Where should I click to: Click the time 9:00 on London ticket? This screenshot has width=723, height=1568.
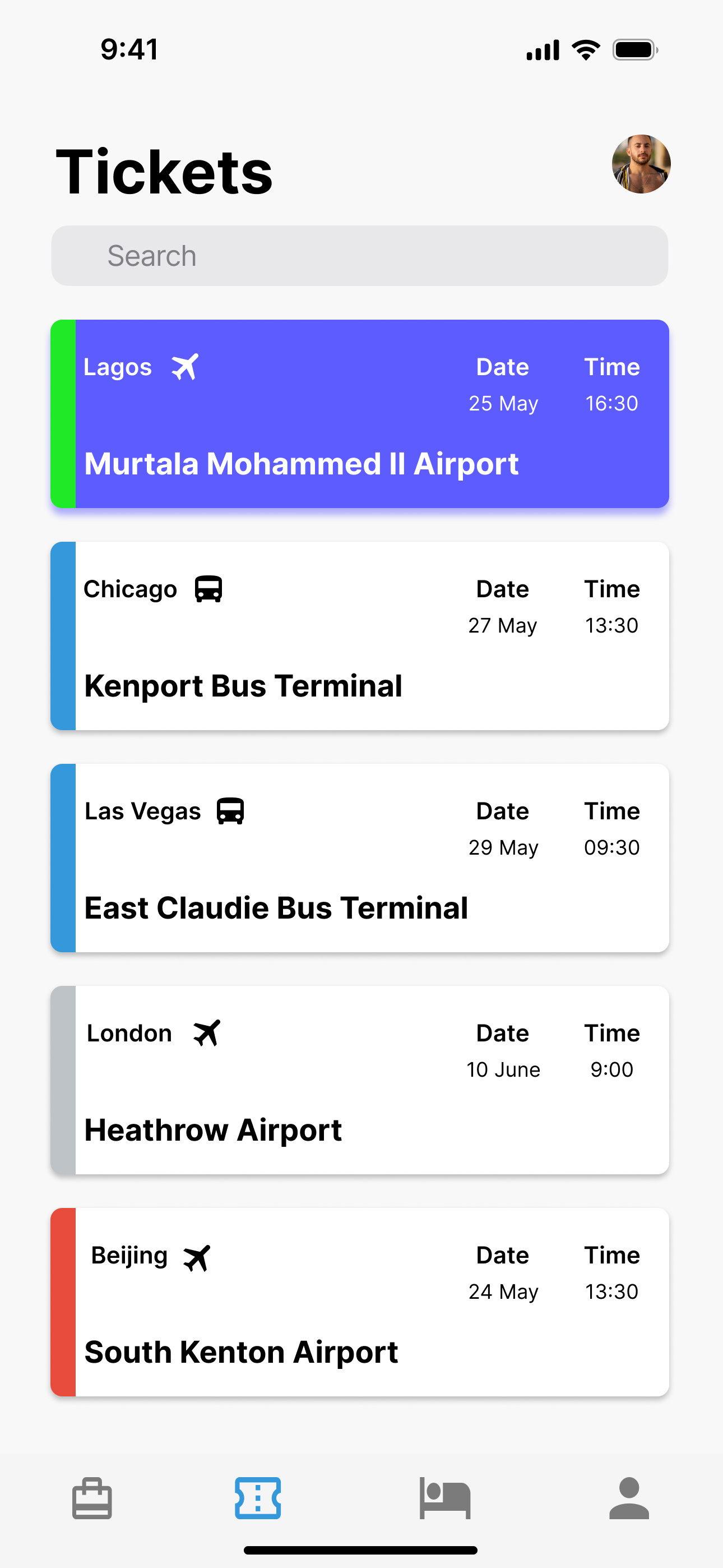pyautogui.click(x=611, y=1069)
